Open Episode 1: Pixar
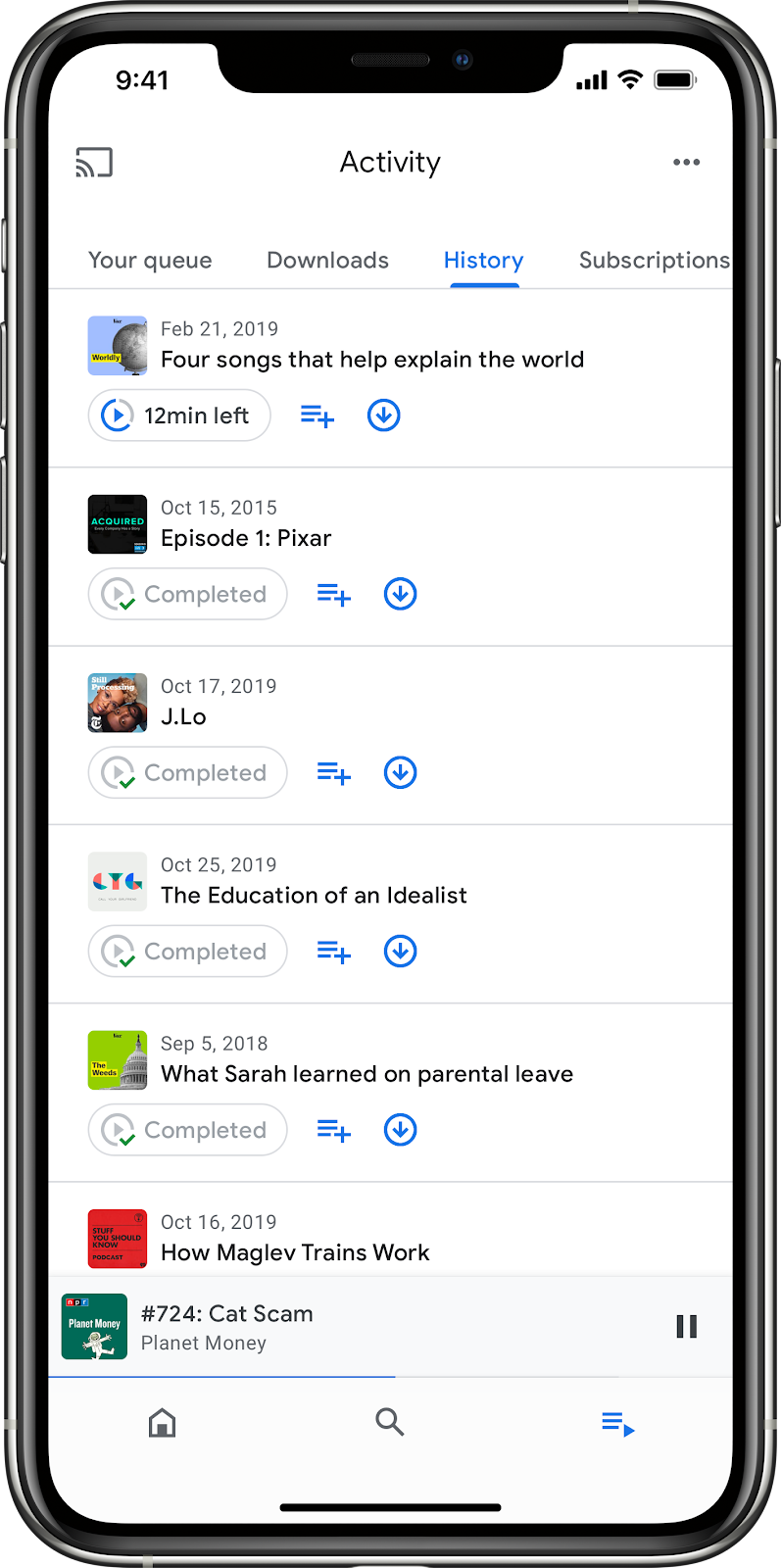This screenshot has height=1568, width=781. point(246,538)
